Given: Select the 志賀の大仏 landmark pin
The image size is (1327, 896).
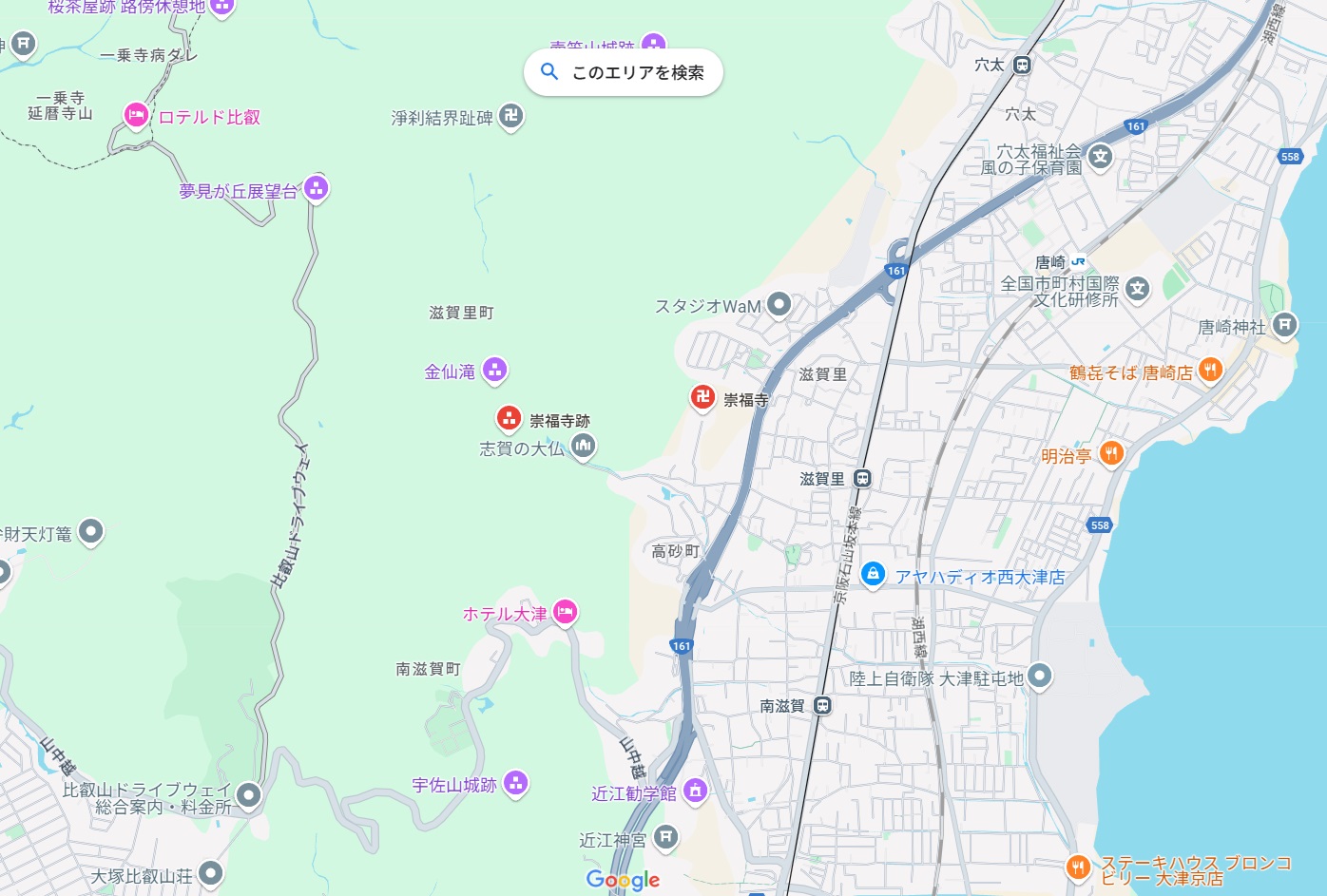Looking at the screenshot, I should (583, 445).
